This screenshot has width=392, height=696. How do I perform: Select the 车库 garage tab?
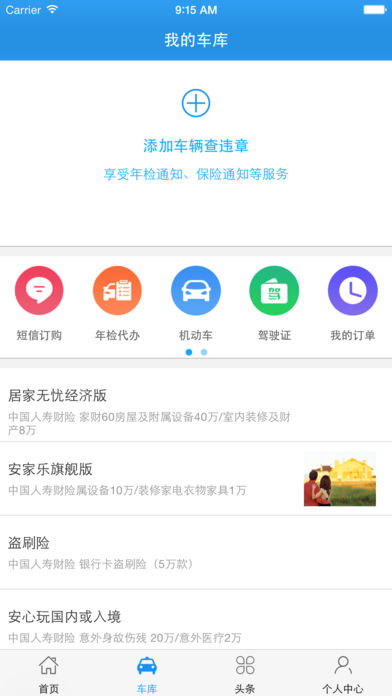pos(147,673)
